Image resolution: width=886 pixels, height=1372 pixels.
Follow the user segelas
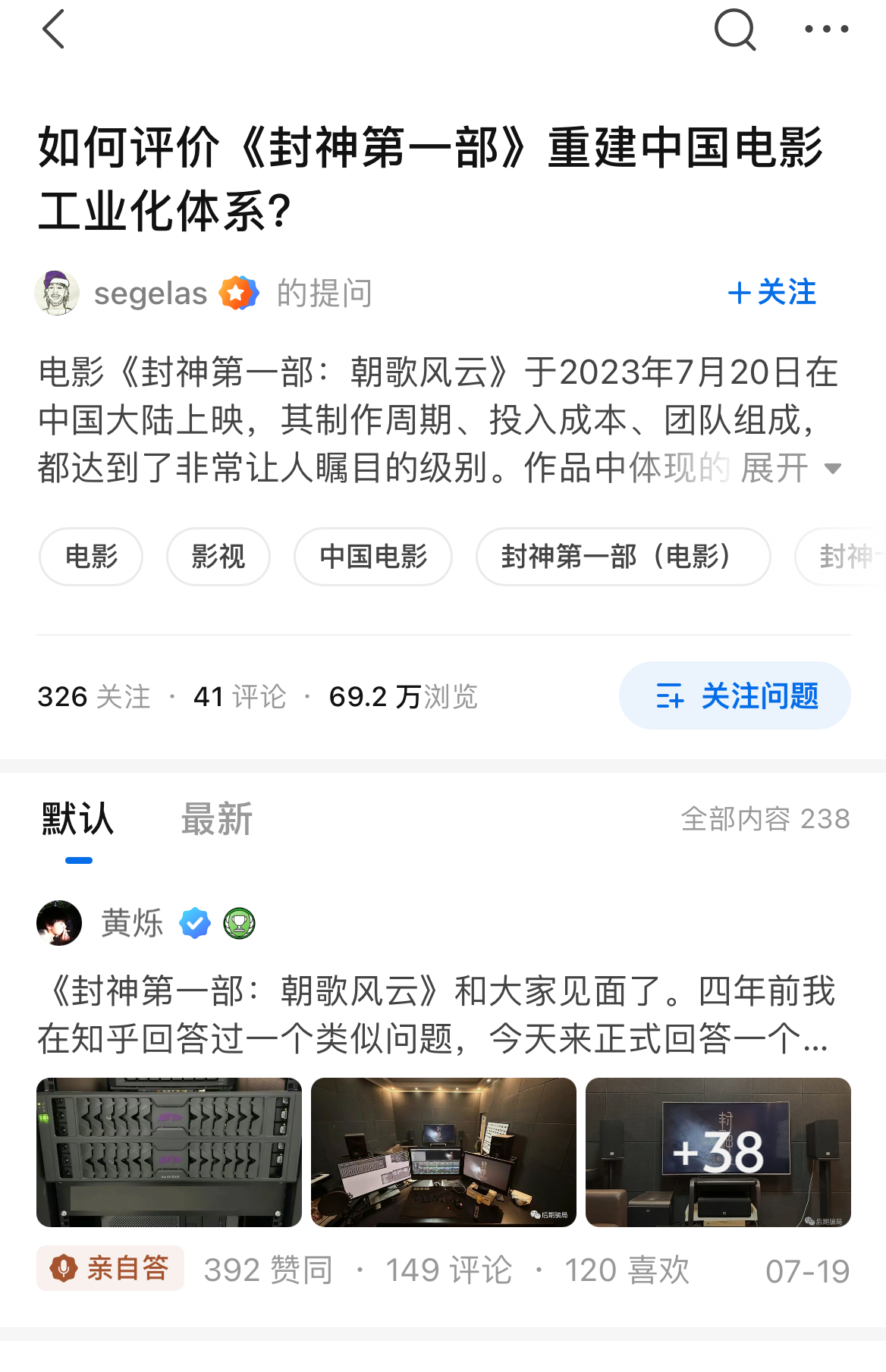tap(772, 293)
